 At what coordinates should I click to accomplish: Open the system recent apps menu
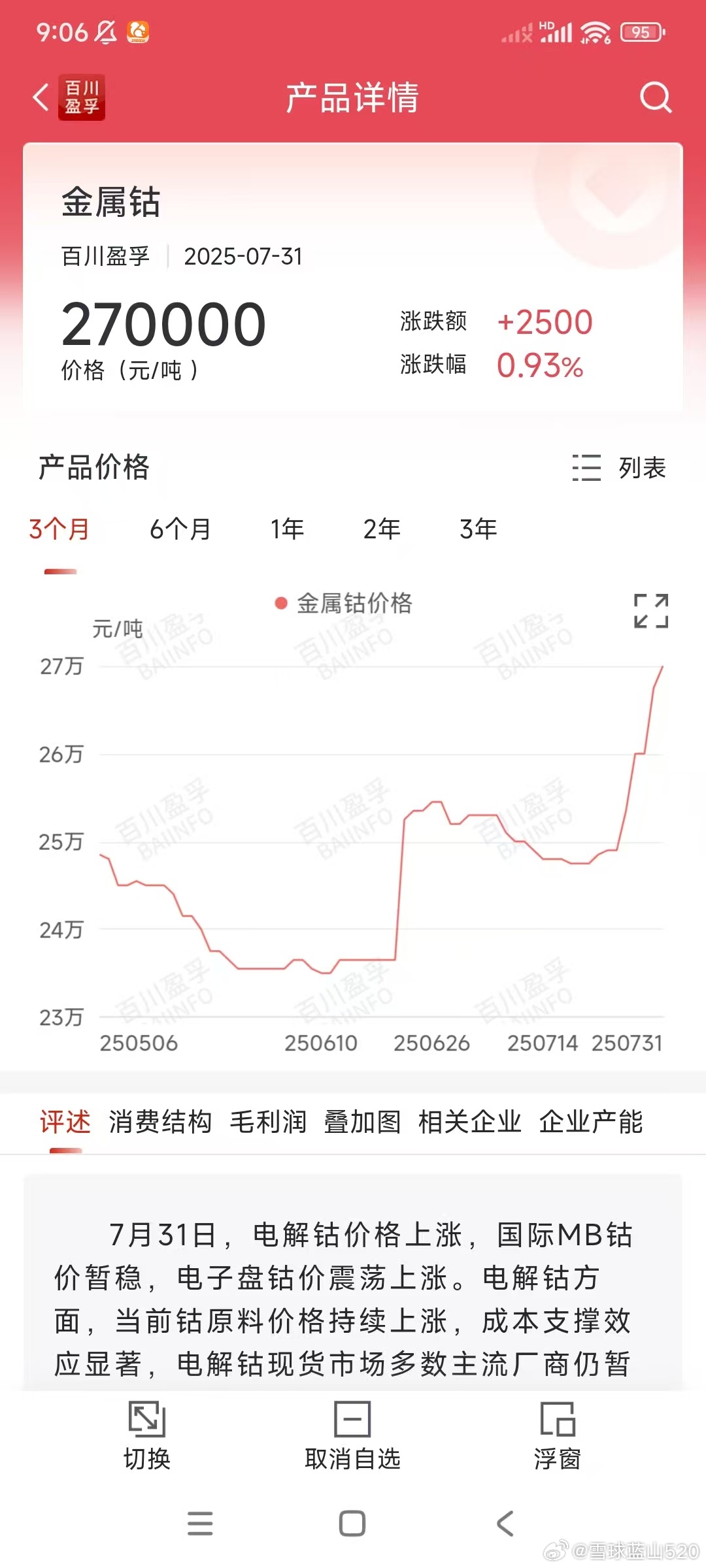click(200, 1524)
